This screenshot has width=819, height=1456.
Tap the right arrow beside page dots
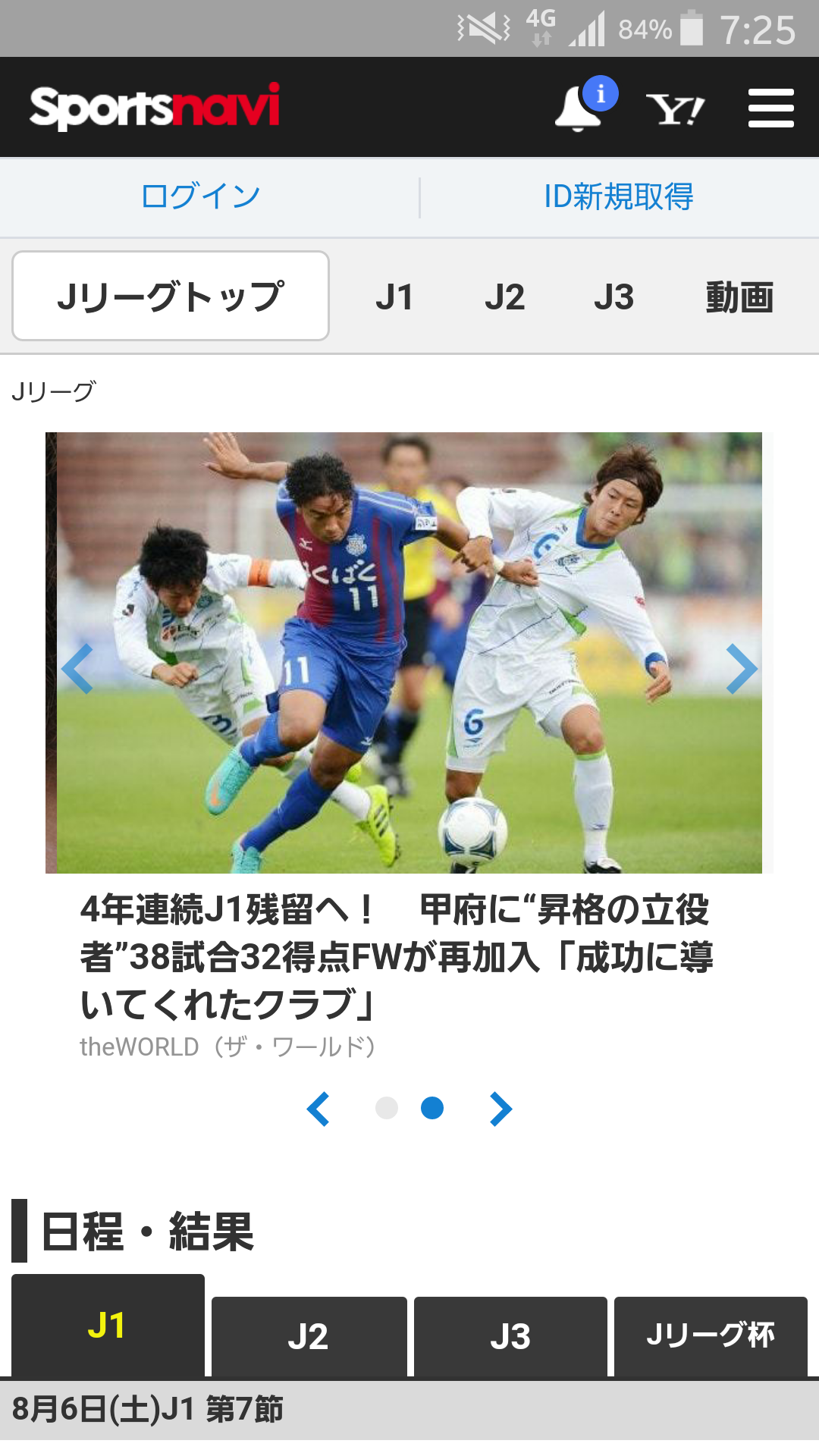tap(500, 1109)
